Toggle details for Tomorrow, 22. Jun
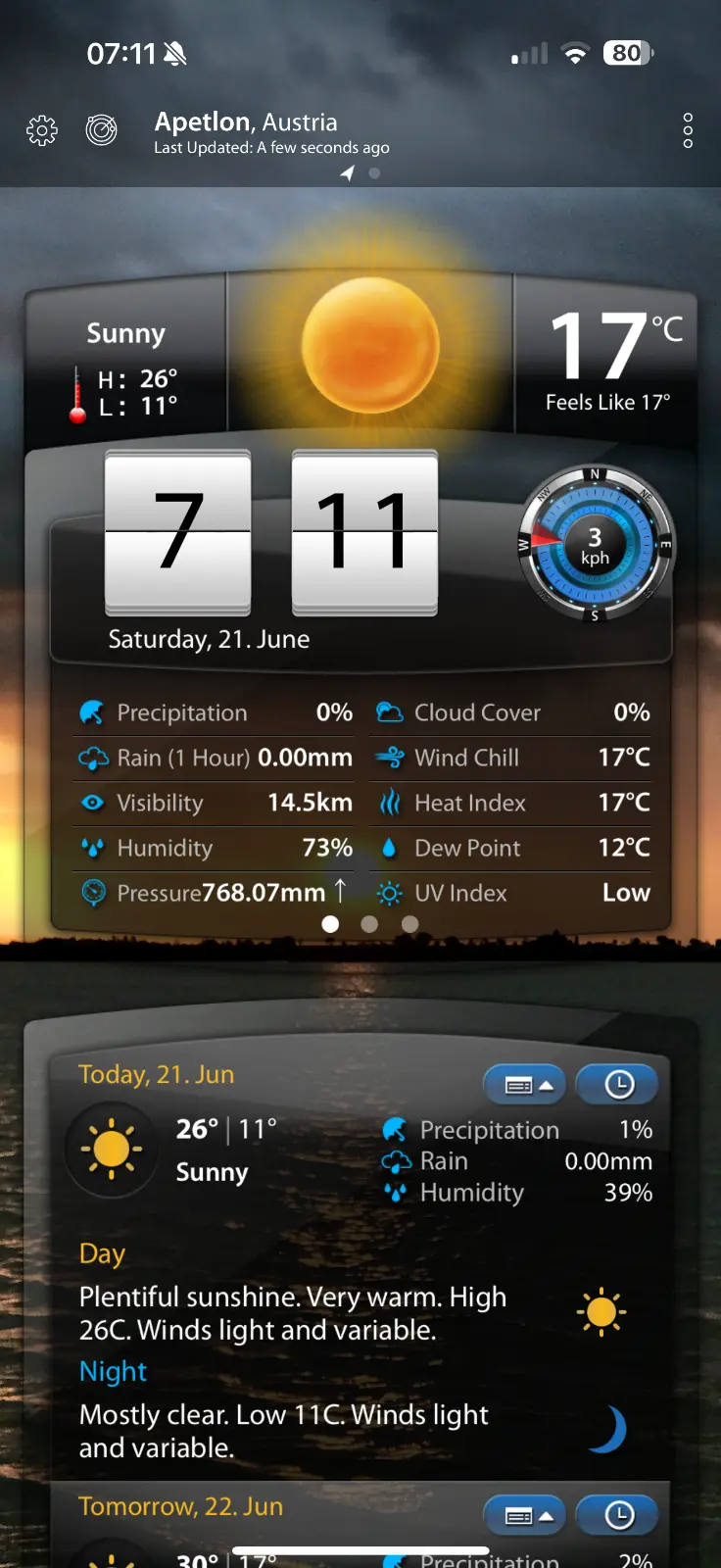Viewport: 721px width, 1568px height. (x=525, y=1516)
